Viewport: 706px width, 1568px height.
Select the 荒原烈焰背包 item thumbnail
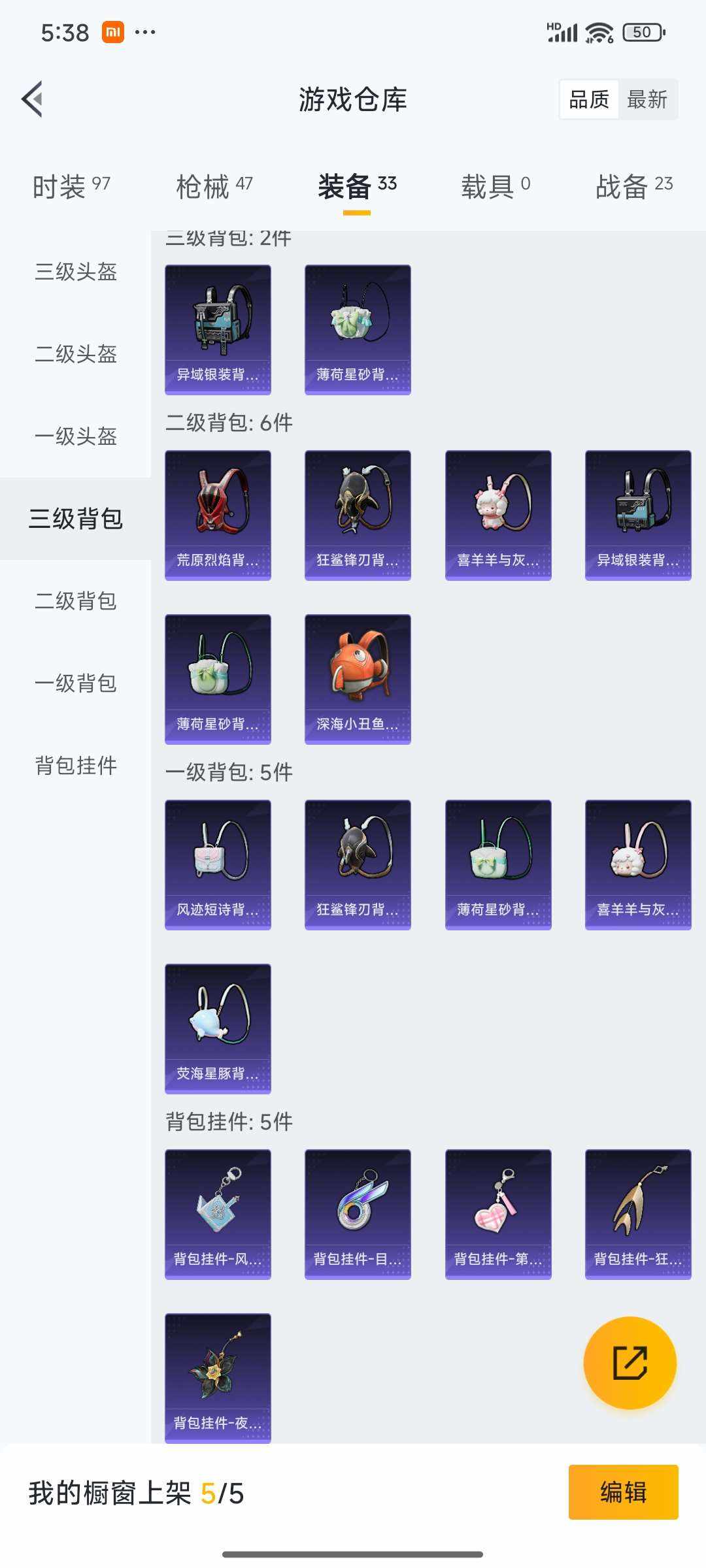coord(218,513)
